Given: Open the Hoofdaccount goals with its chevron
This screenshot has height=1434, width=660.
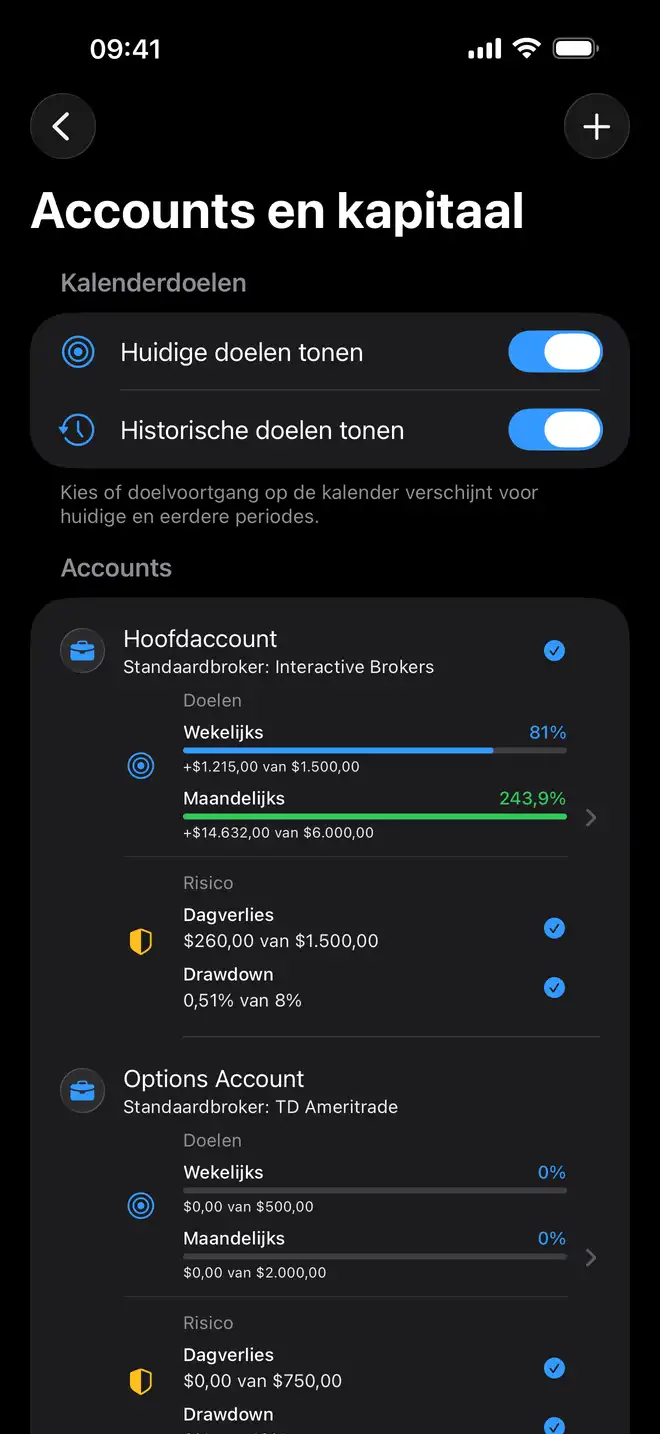Looking at the screenshot, I should (590, 818).
